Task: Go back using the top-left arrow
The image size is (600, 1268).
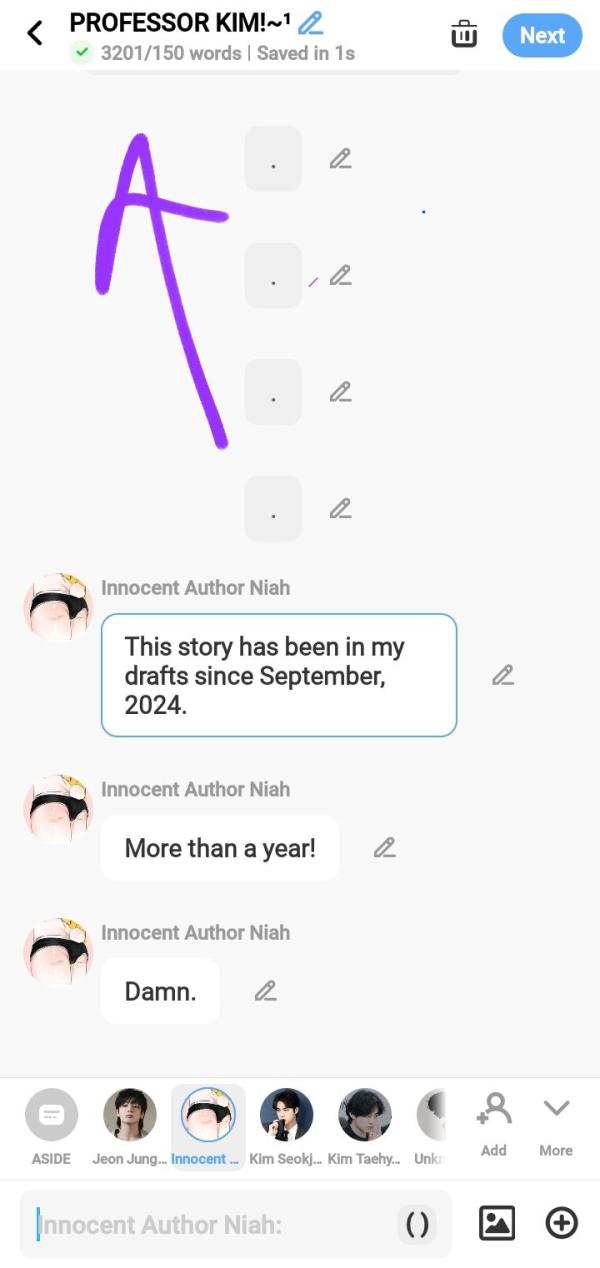Action: 35,34
